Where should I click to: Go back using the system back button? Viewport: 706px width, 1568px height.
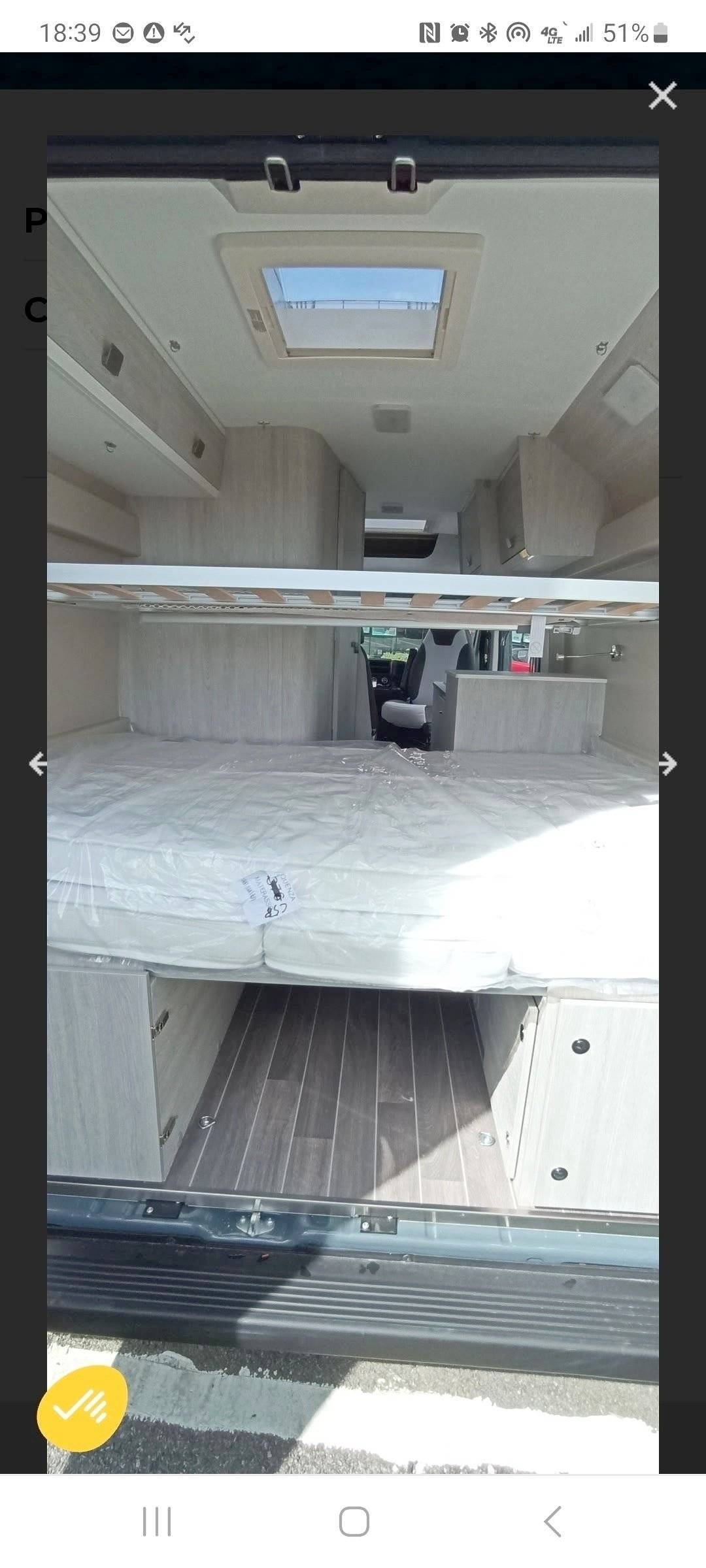[x=552, y=1522]
